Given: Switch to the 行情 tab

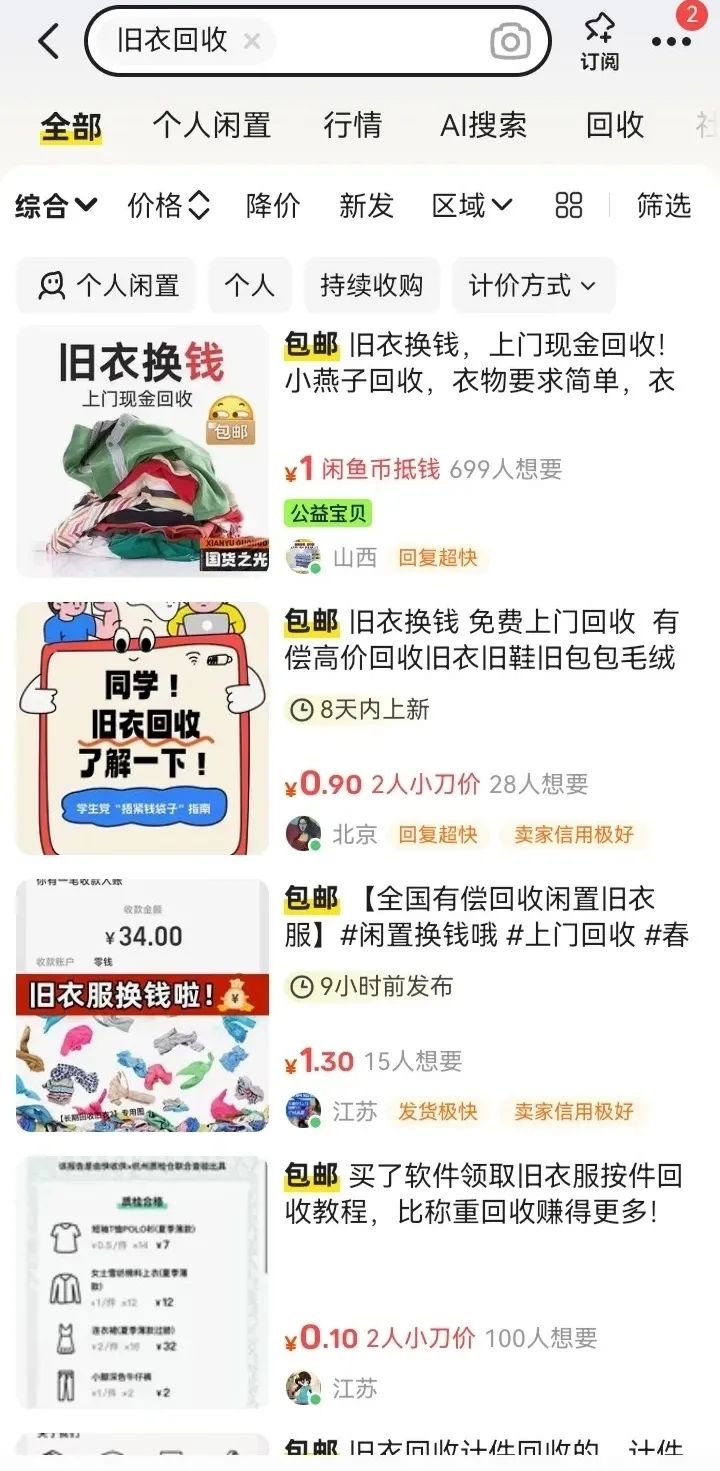Looking at the screenshot, I should coord(352,125).
